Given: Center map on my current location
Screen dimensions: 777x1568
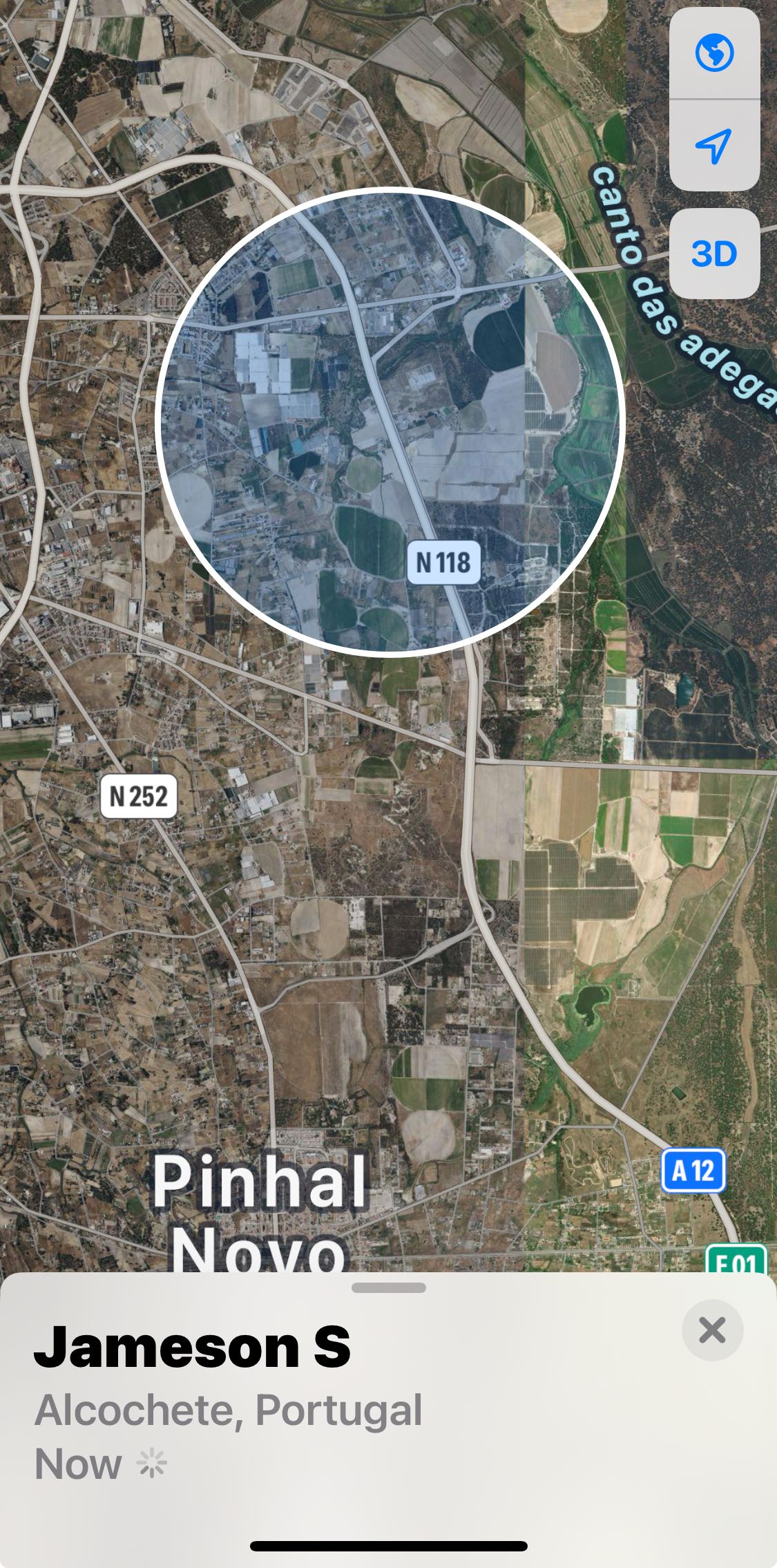Looking at the screenshot, I should pyautogui.click(x=714, y=145).
